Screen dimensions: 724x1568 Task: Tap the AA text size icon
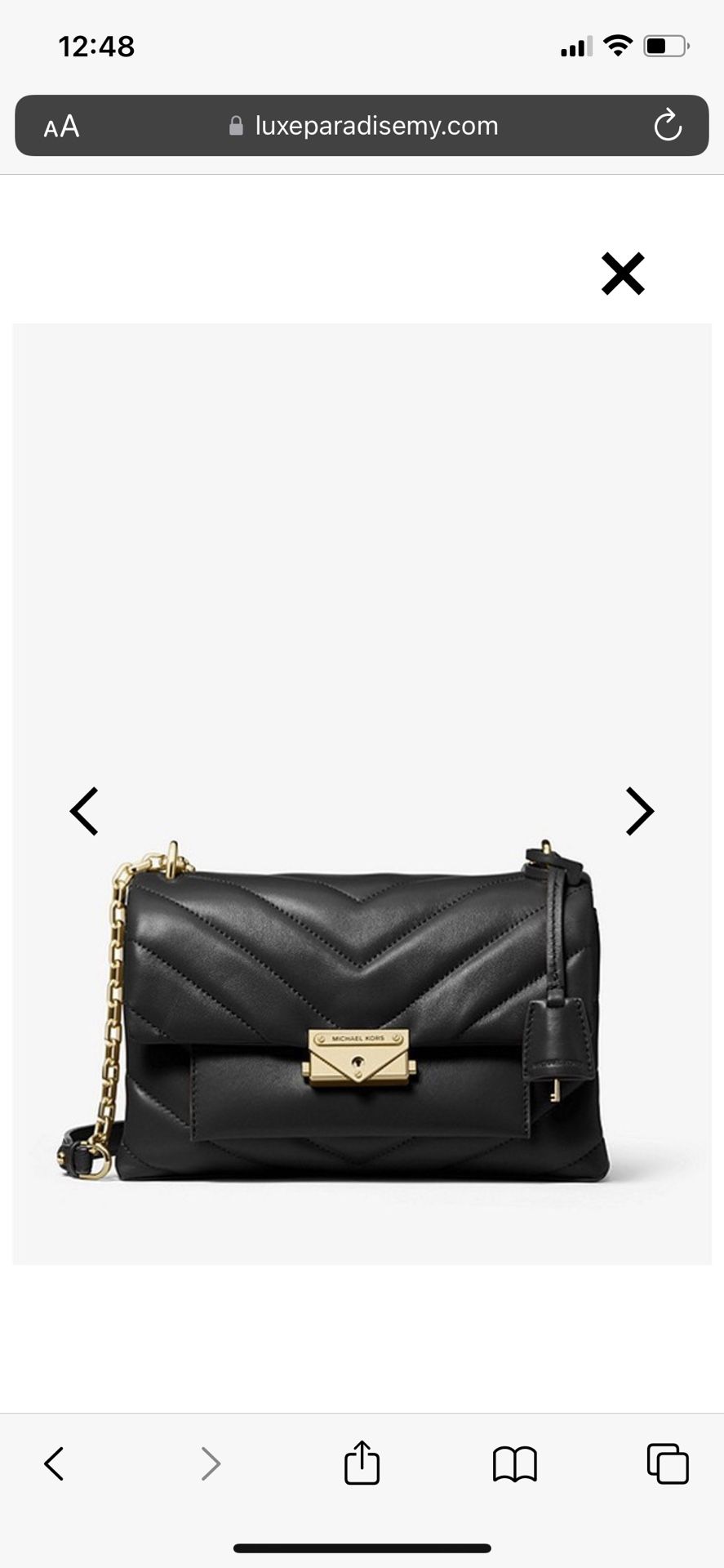coord(61,126)
